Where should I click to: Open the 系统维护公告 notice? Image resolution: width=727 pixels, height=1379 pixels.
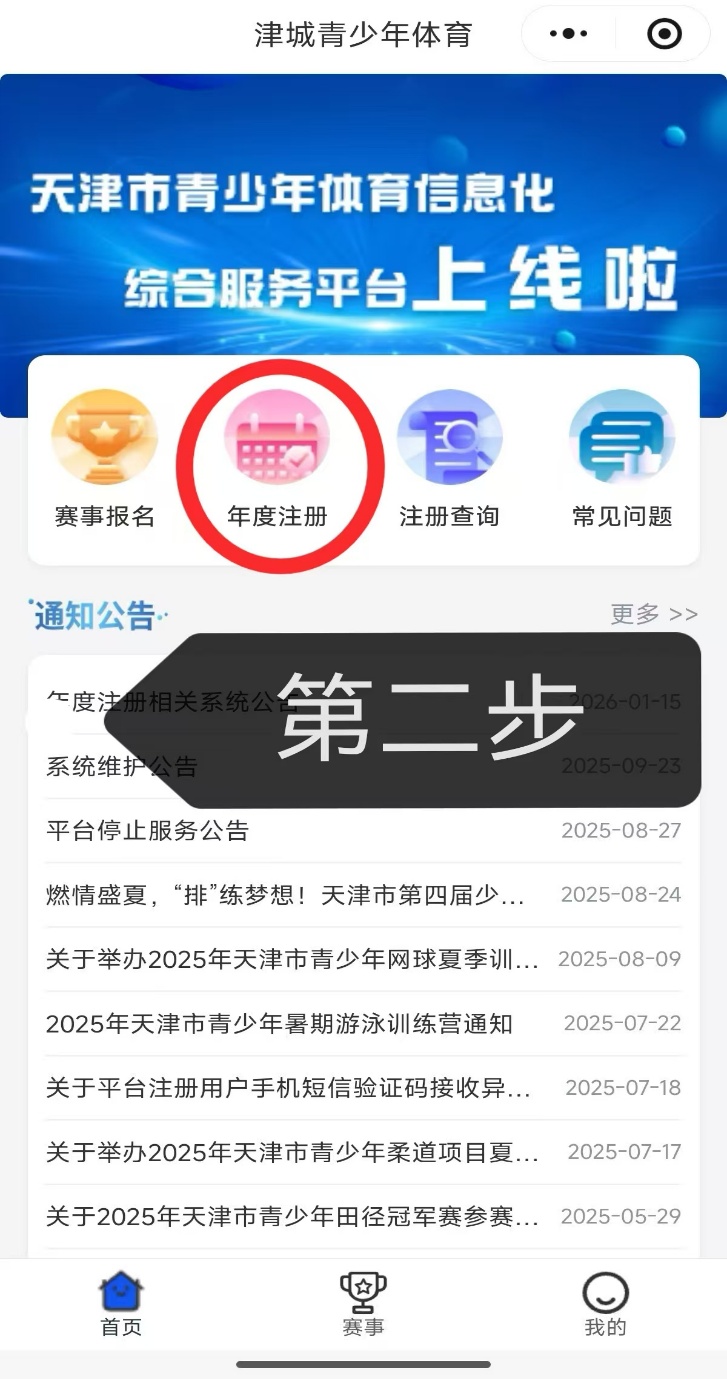(100, 767)
